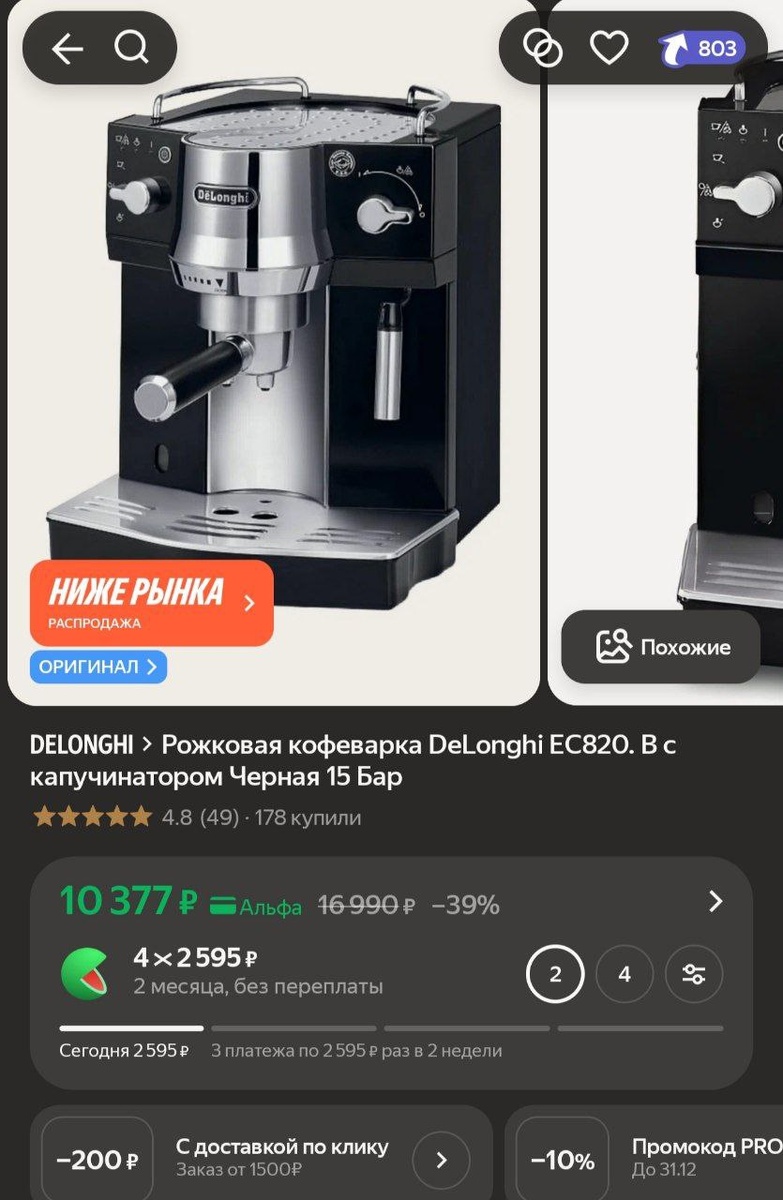Open the DELONGHI brand link
This screenshot has width=783, height=1200.
[81, 745]
